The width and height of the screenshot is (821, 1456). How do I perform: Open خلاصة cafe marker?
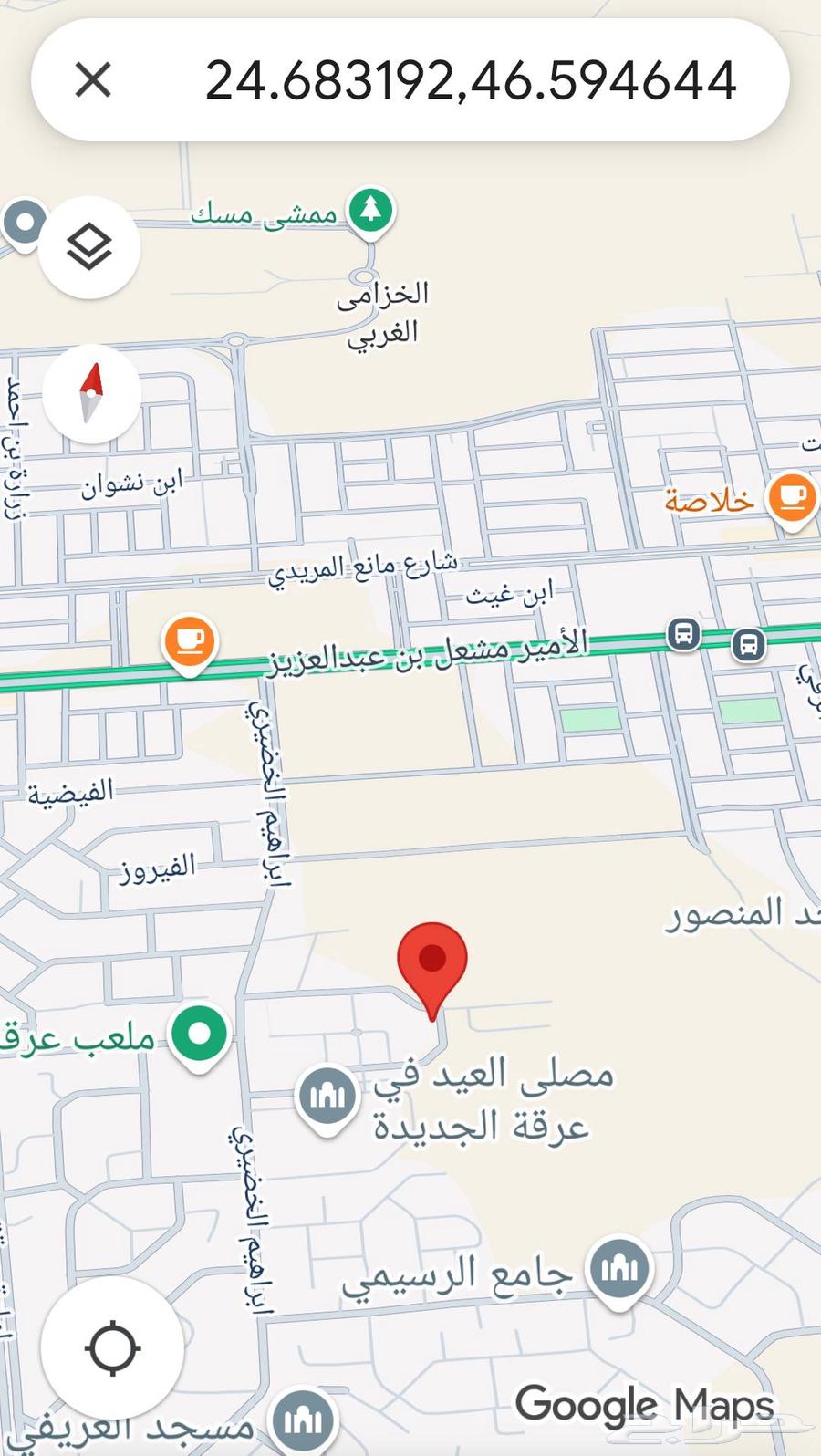coord(792,497)
